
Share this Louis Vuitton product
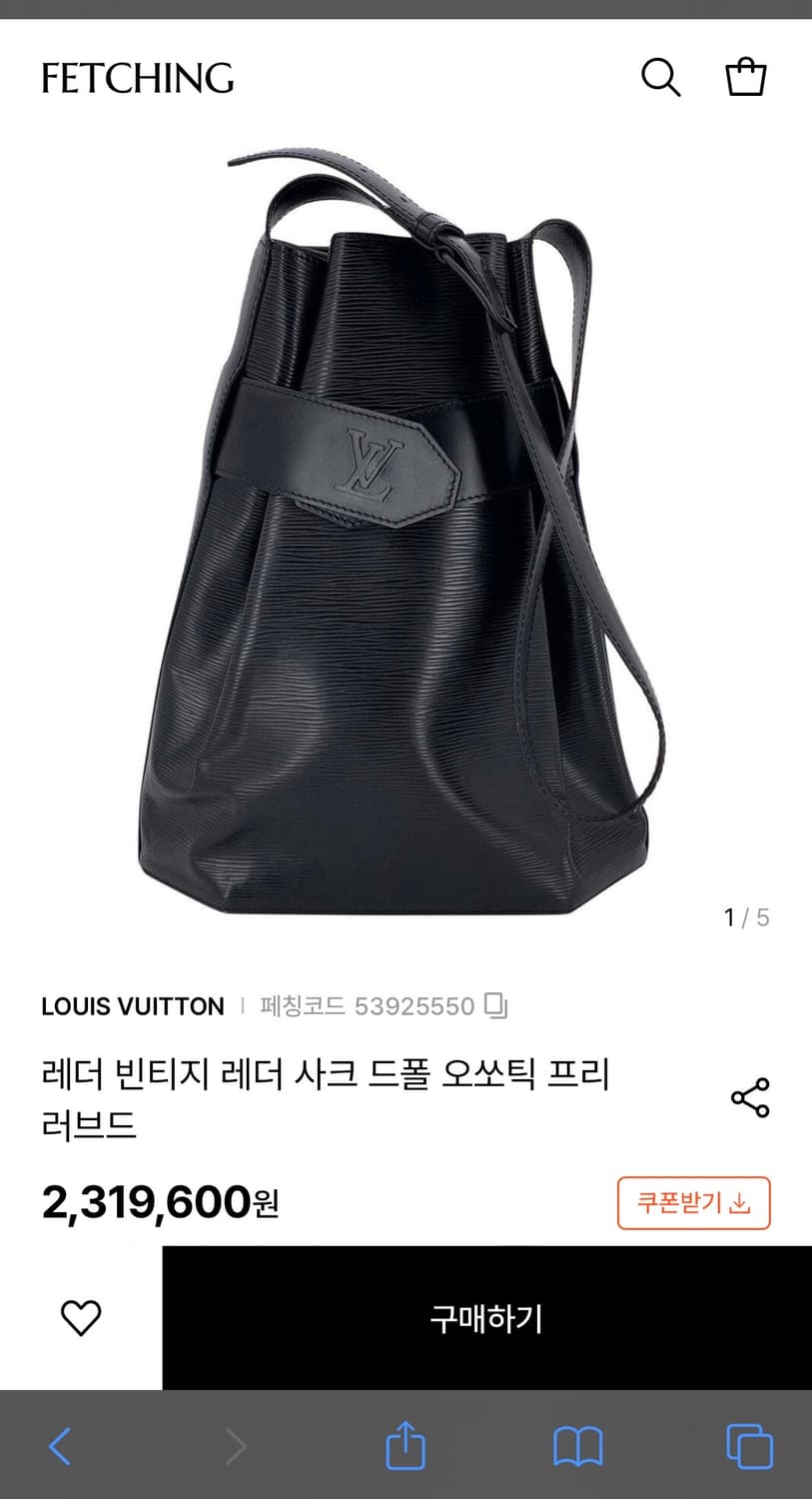point(750,1098)
